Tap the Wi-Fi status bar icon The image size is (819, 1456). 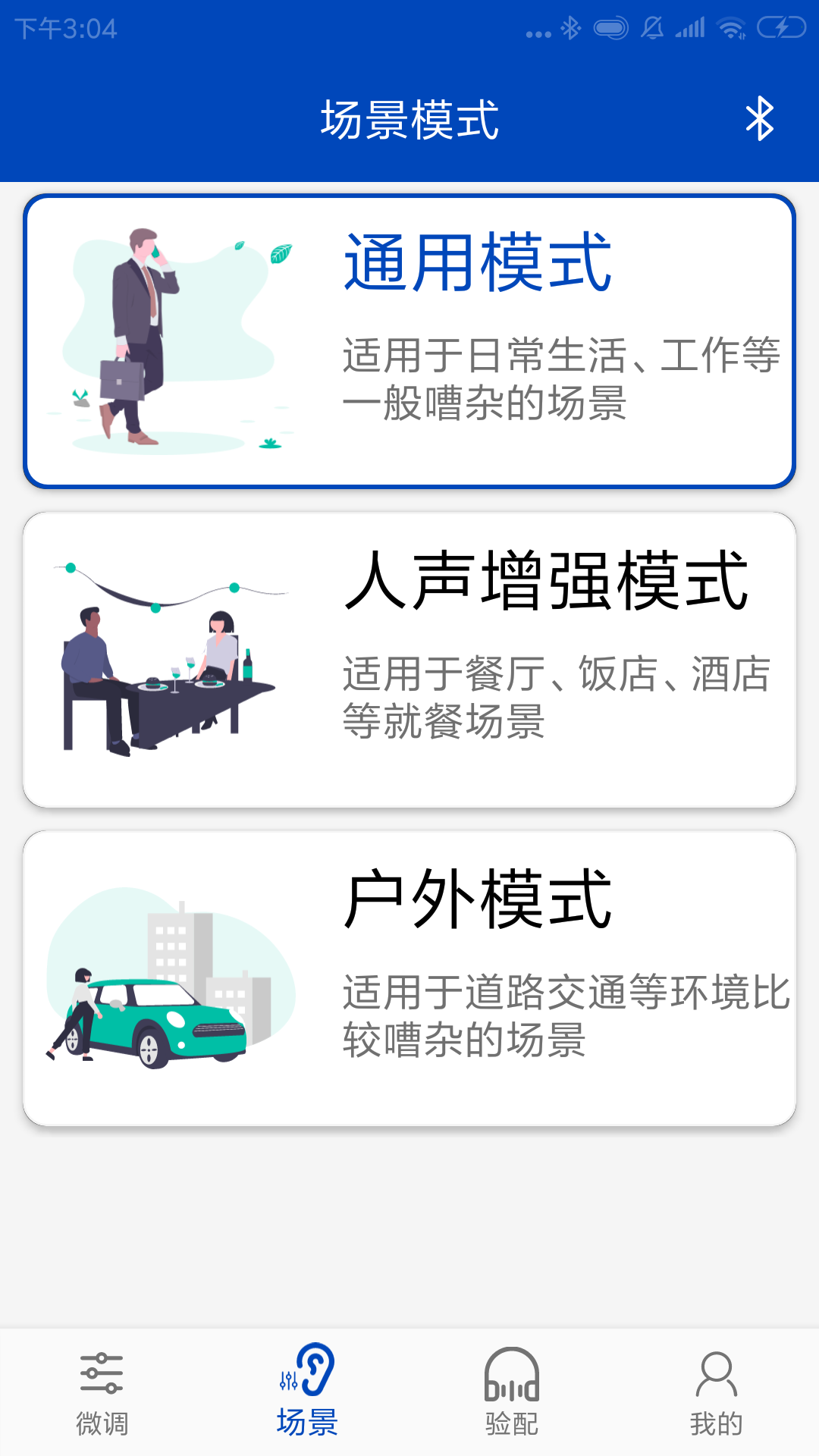pos(730,29)
